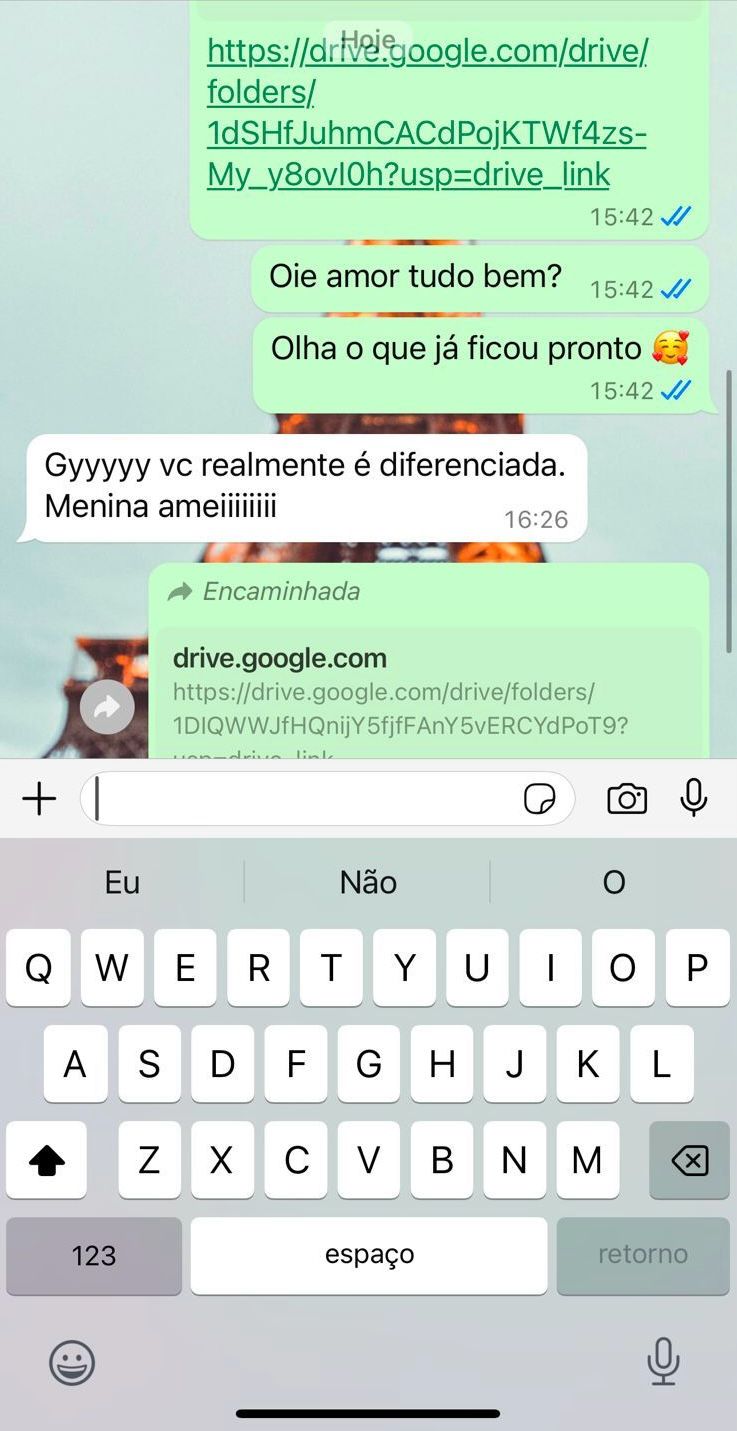Insert the suggested word "Não"
Image resolution: width=737 pixels, height=1431 pixels.
(x=368, y=882)
